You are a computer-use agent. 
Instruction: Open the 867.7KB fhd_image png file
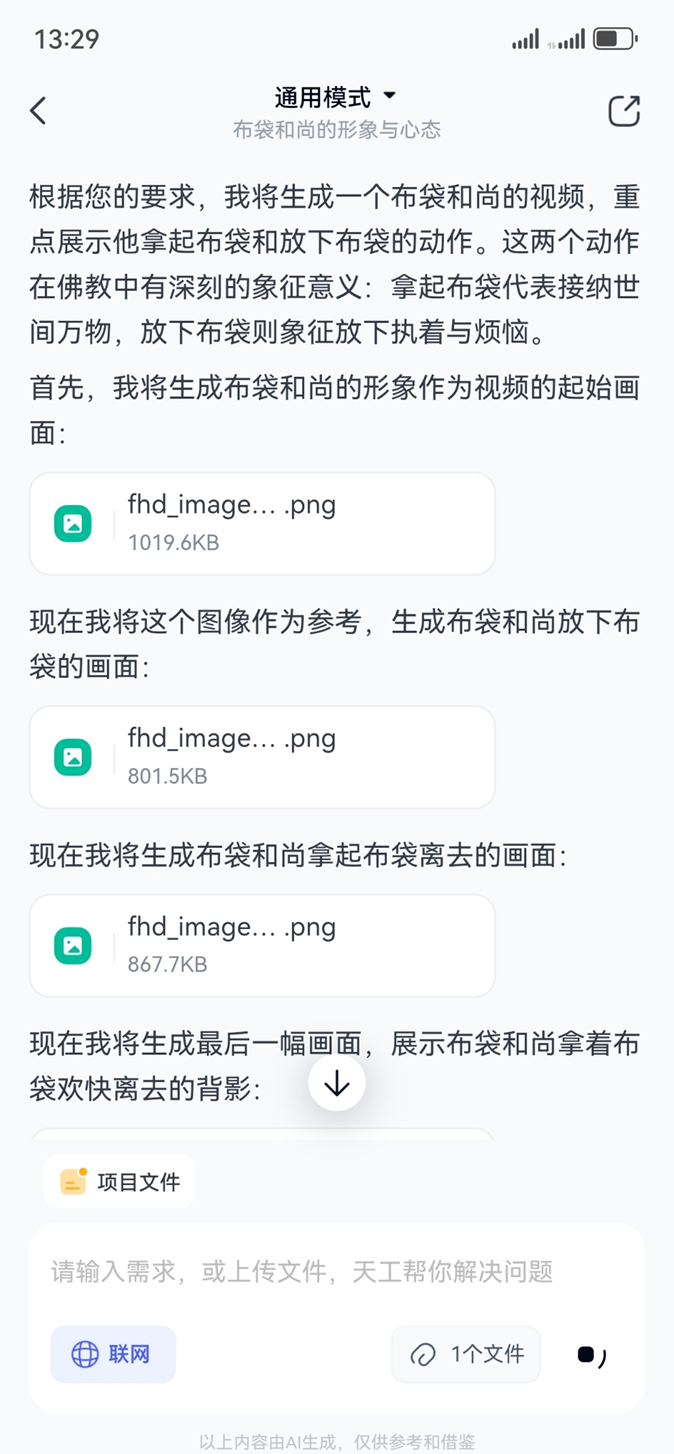pos(262,945)
